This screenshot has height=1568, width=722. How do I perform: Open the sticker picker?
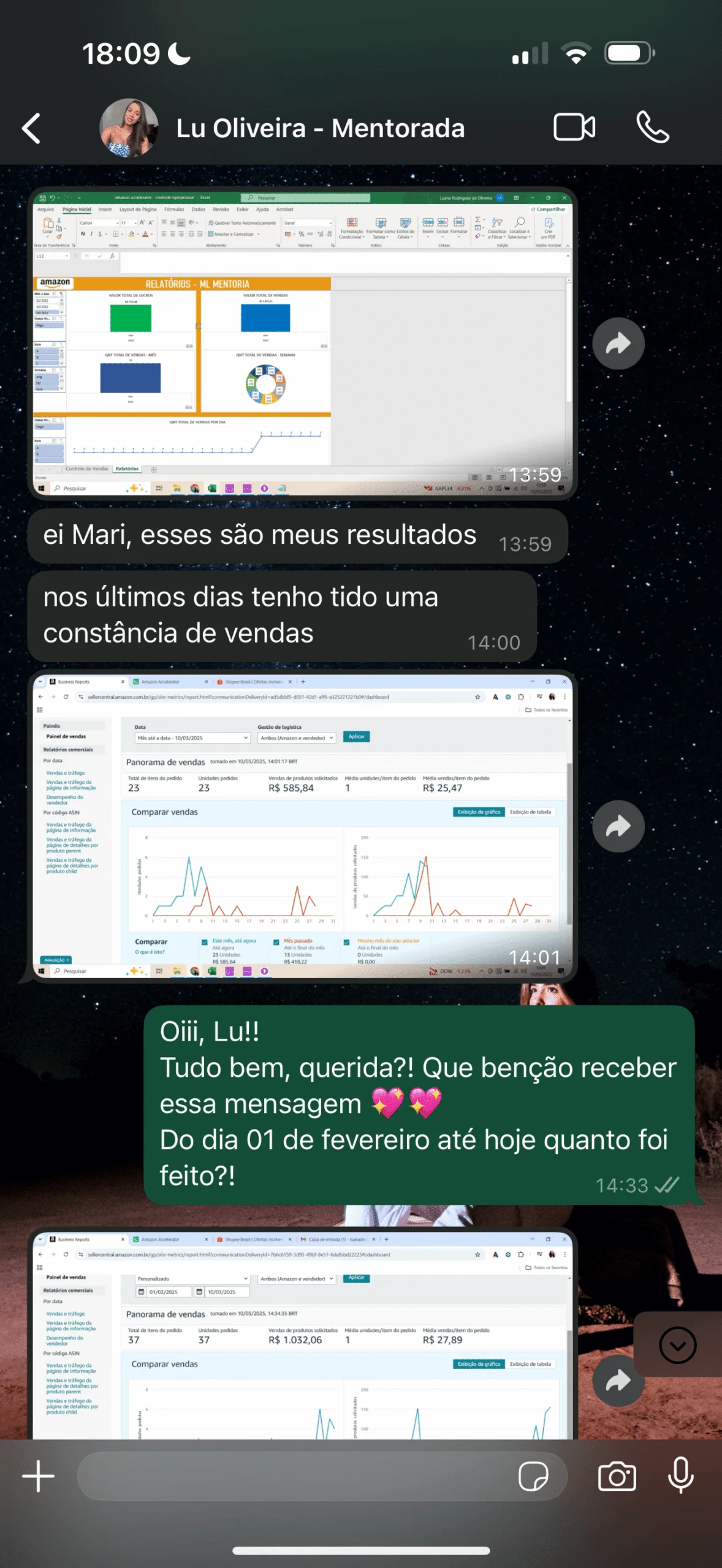click(533, 1476)
